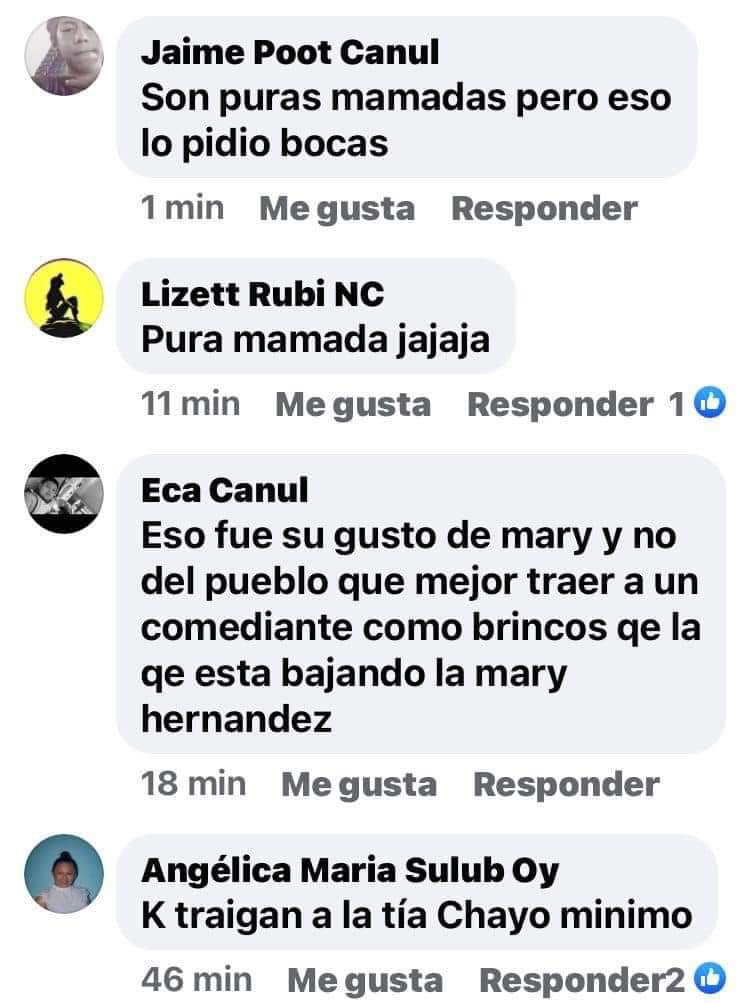Open Jaime Poot Canul's profile picture

pos(63,56)
